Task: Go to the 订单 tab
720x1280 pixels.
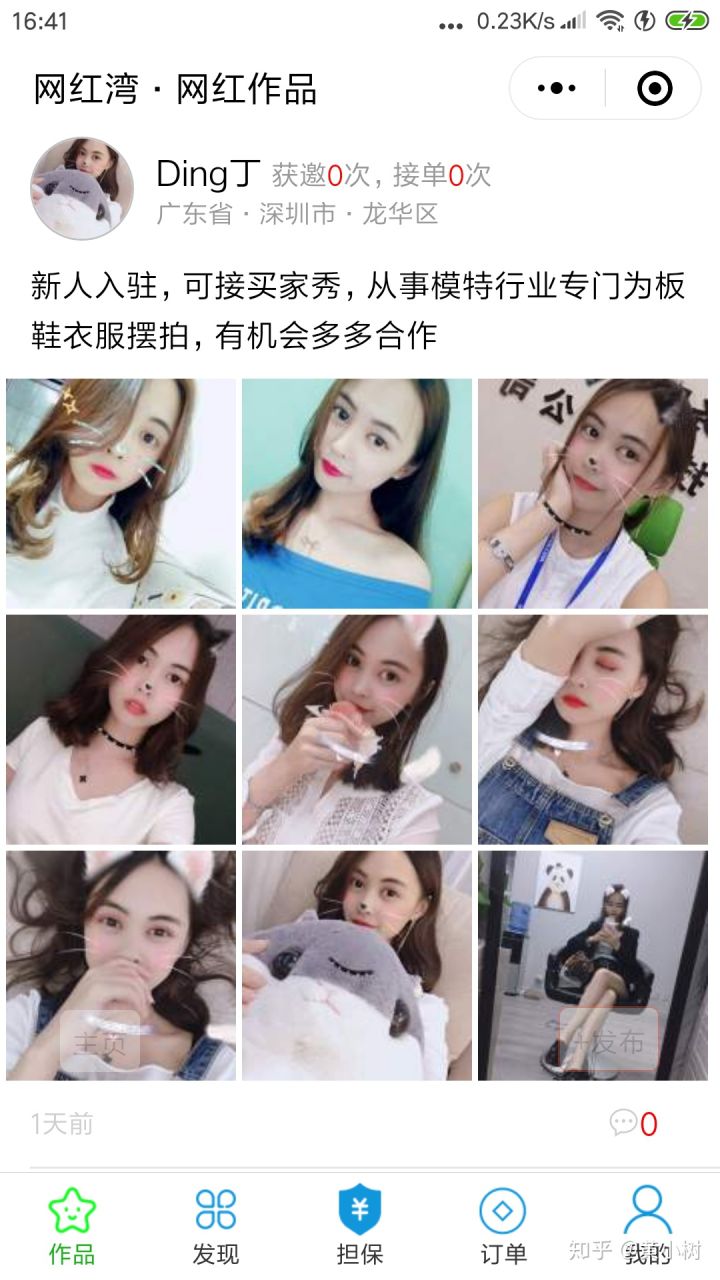Action: (503, 1226)
